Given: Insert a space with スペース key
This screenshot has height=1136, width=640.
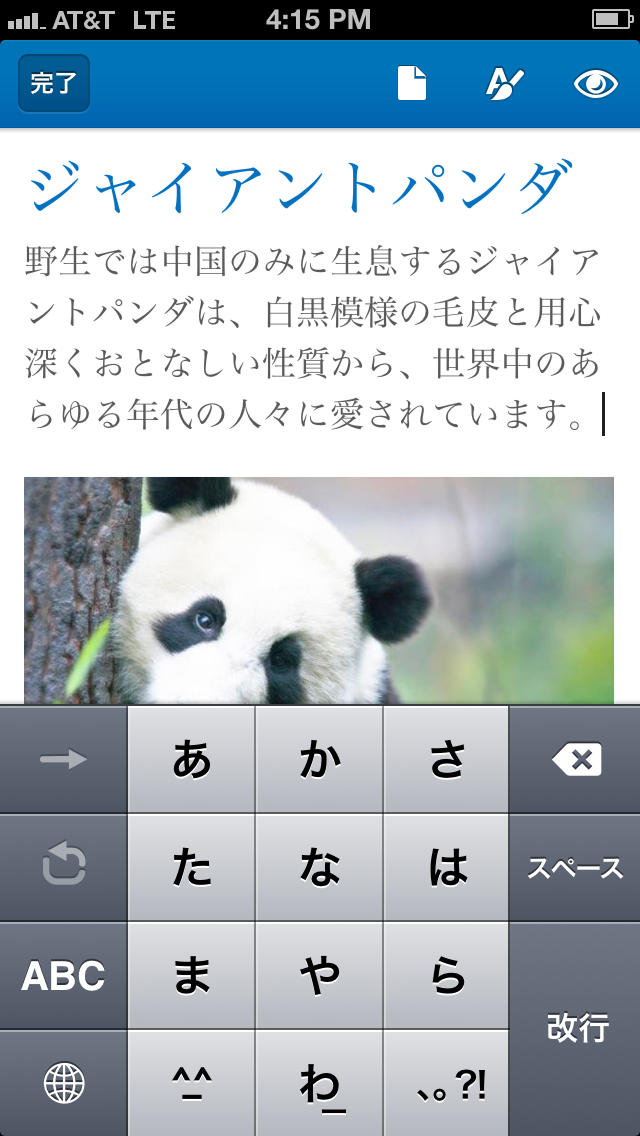Looking at the screenshot, I should [576, 868].
